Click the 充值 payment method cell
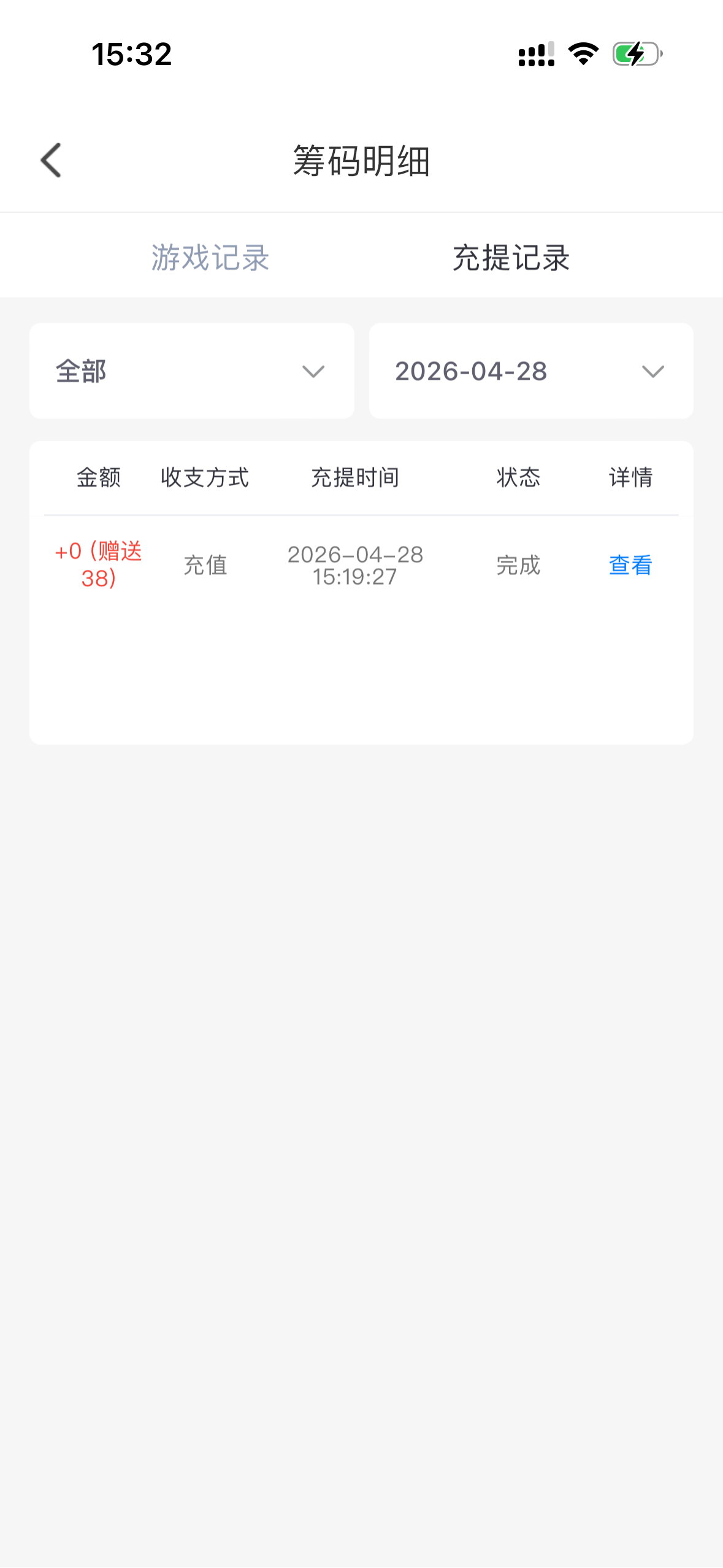This screenshot has height=1568, width=723. (204, 566)
